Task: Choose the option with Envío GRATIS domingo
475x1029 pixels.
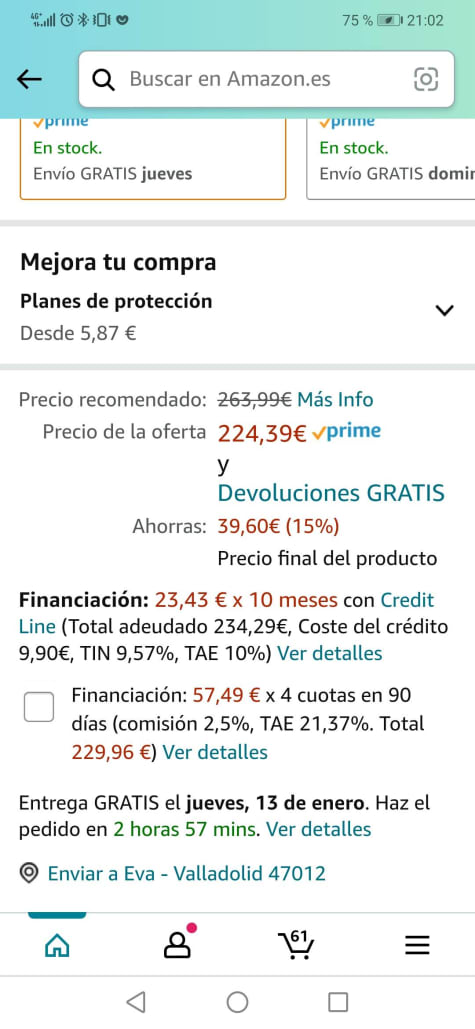Action: (x=391, y=158)
